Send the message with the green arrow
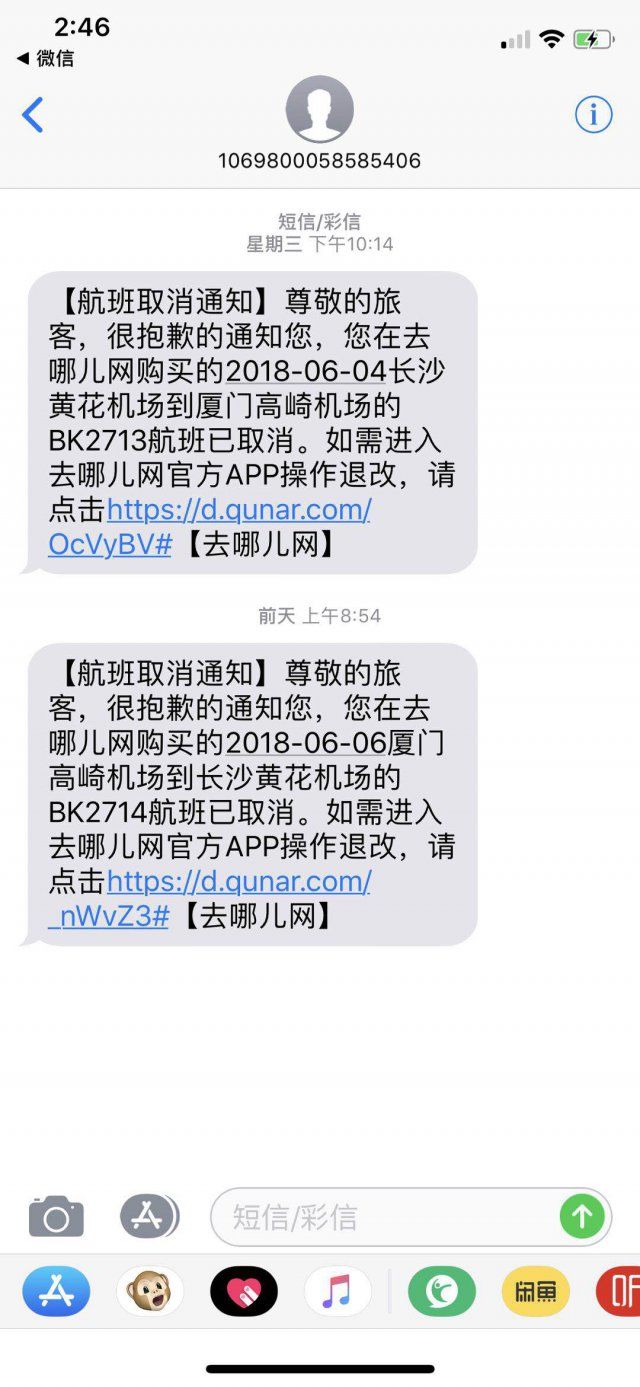The height and width of the screenshot is (1387, 640). pos(582,1217)
